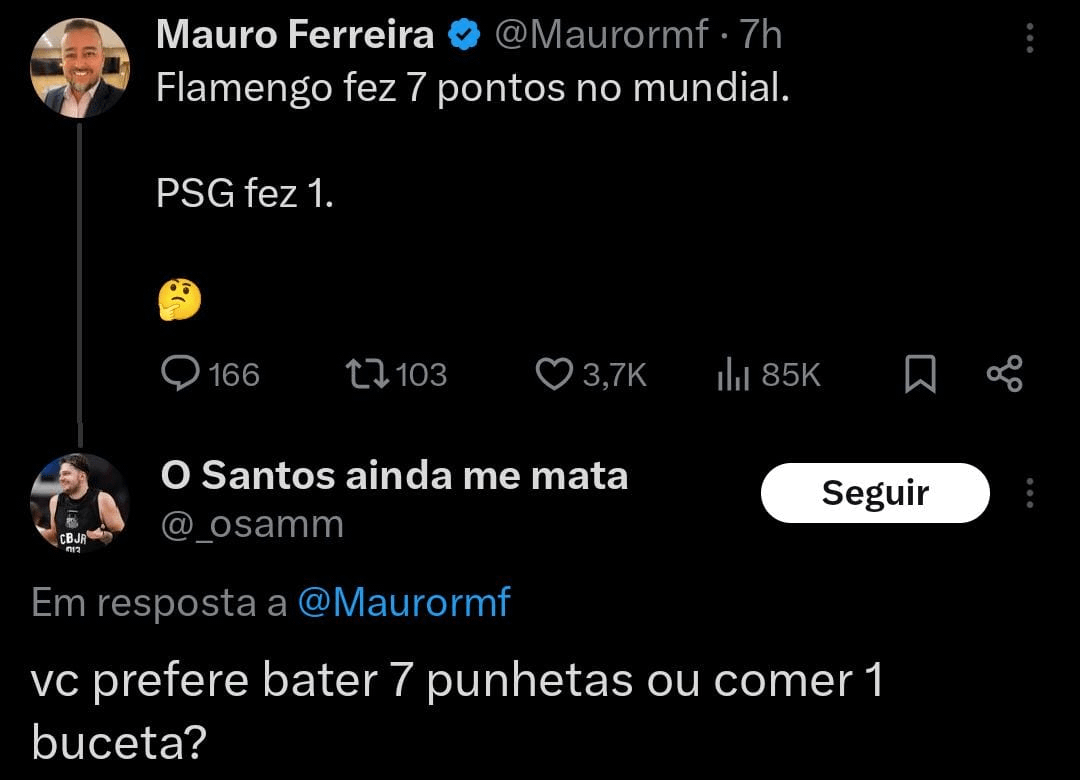Share Mauro Ferreira's tweet
The image size is (1080, 780).
pos(1004,374)
